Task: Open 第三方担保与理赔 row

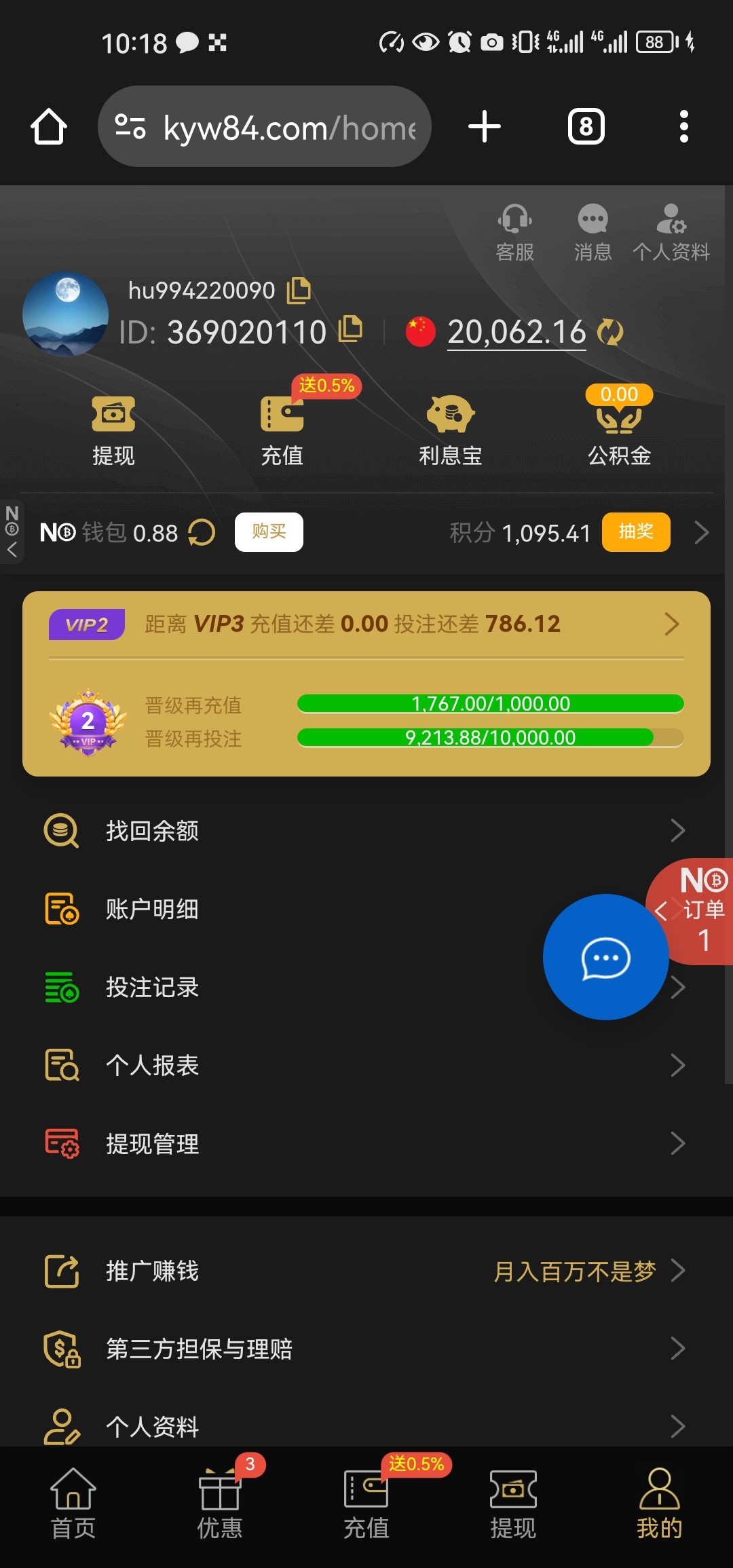Action: (x=366, y=1349)
